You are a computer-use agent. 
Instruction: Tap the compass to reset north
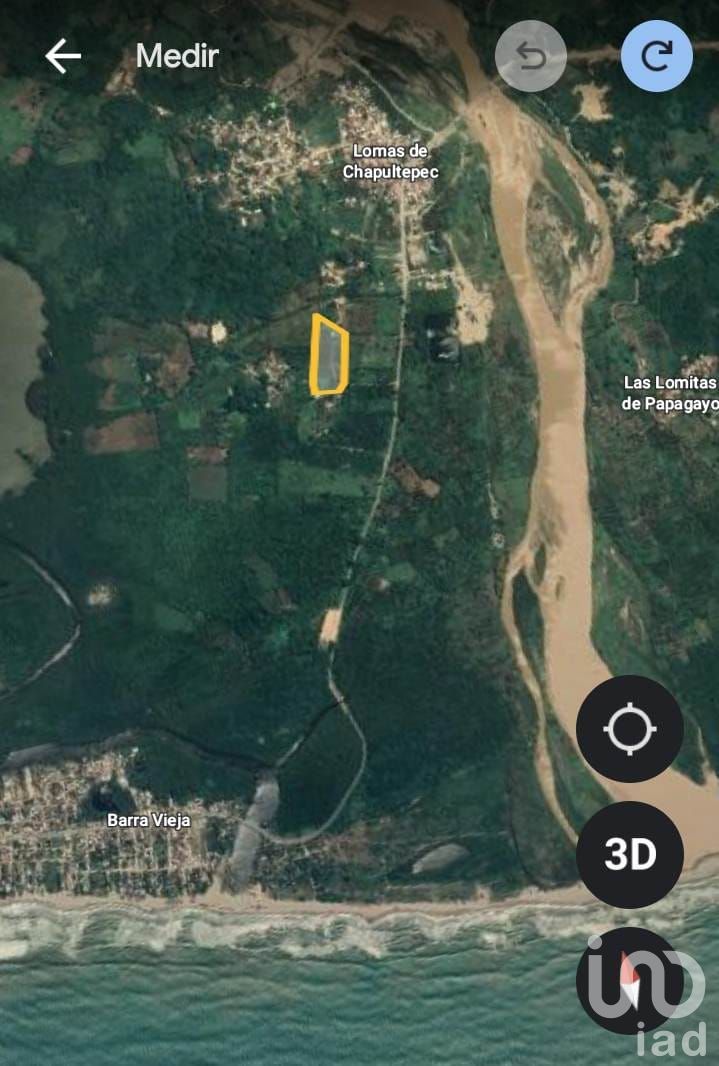pos(629,980)
